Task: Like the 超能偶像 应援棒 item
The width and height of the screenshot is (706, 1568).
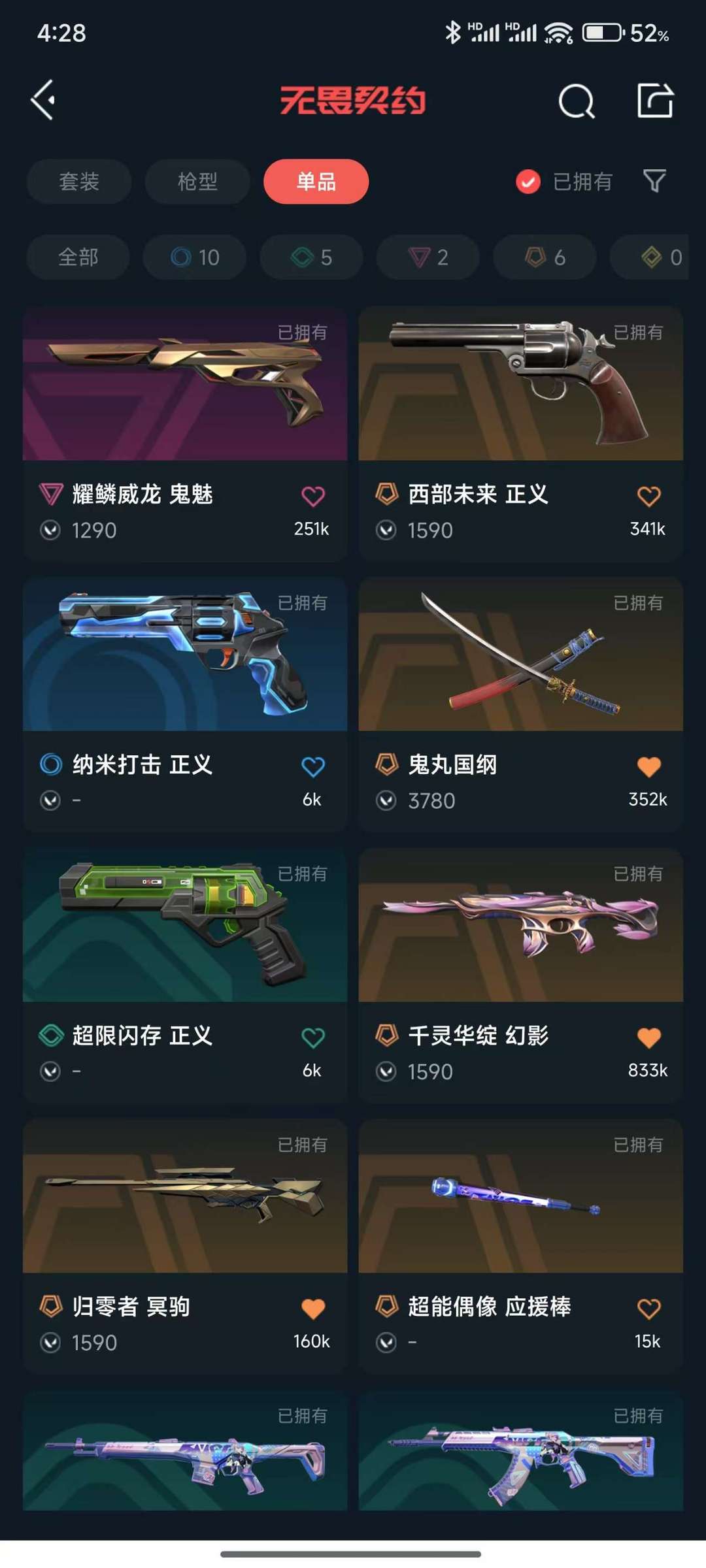Action: tap(648, 1309)
